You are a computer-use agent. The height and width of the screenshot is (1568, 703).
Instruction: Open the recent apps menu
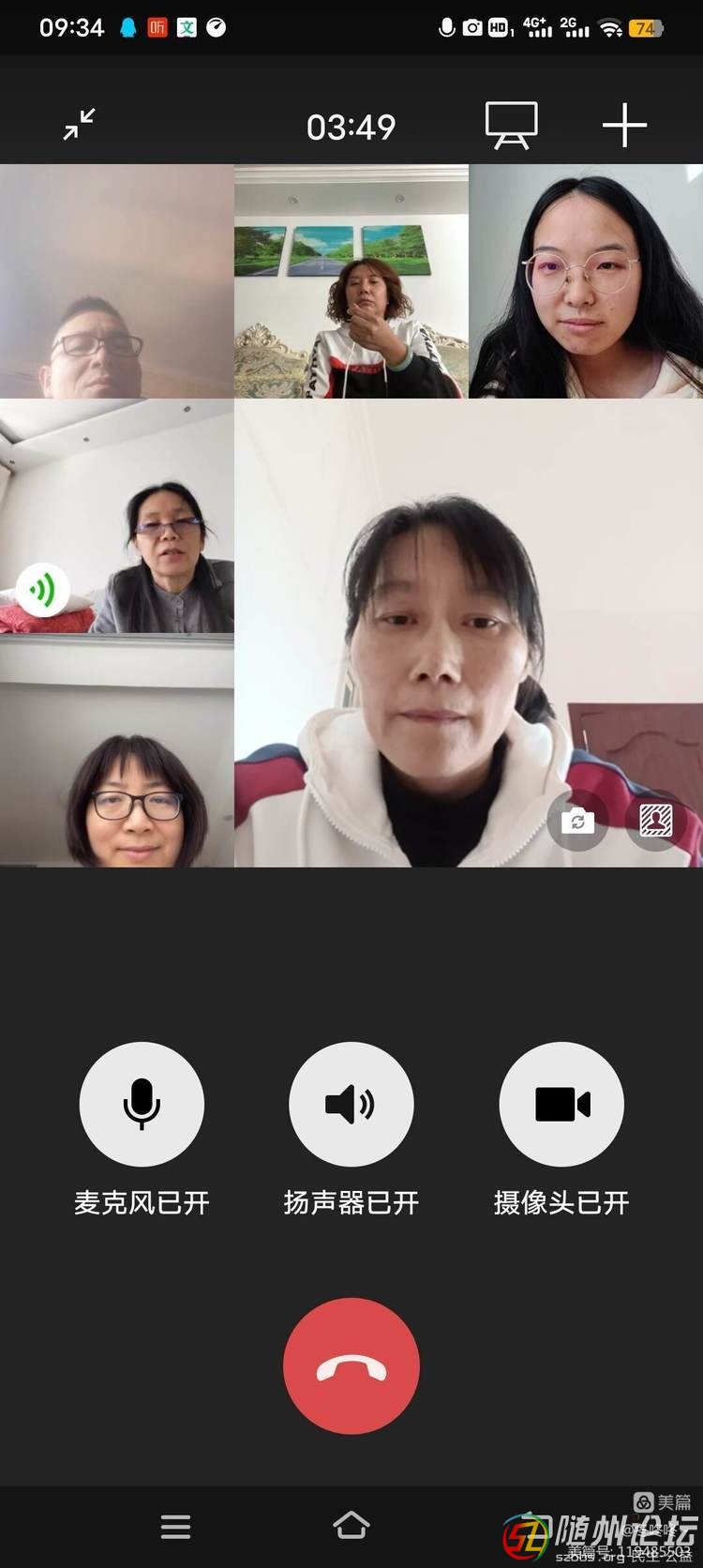(175, 1526)
